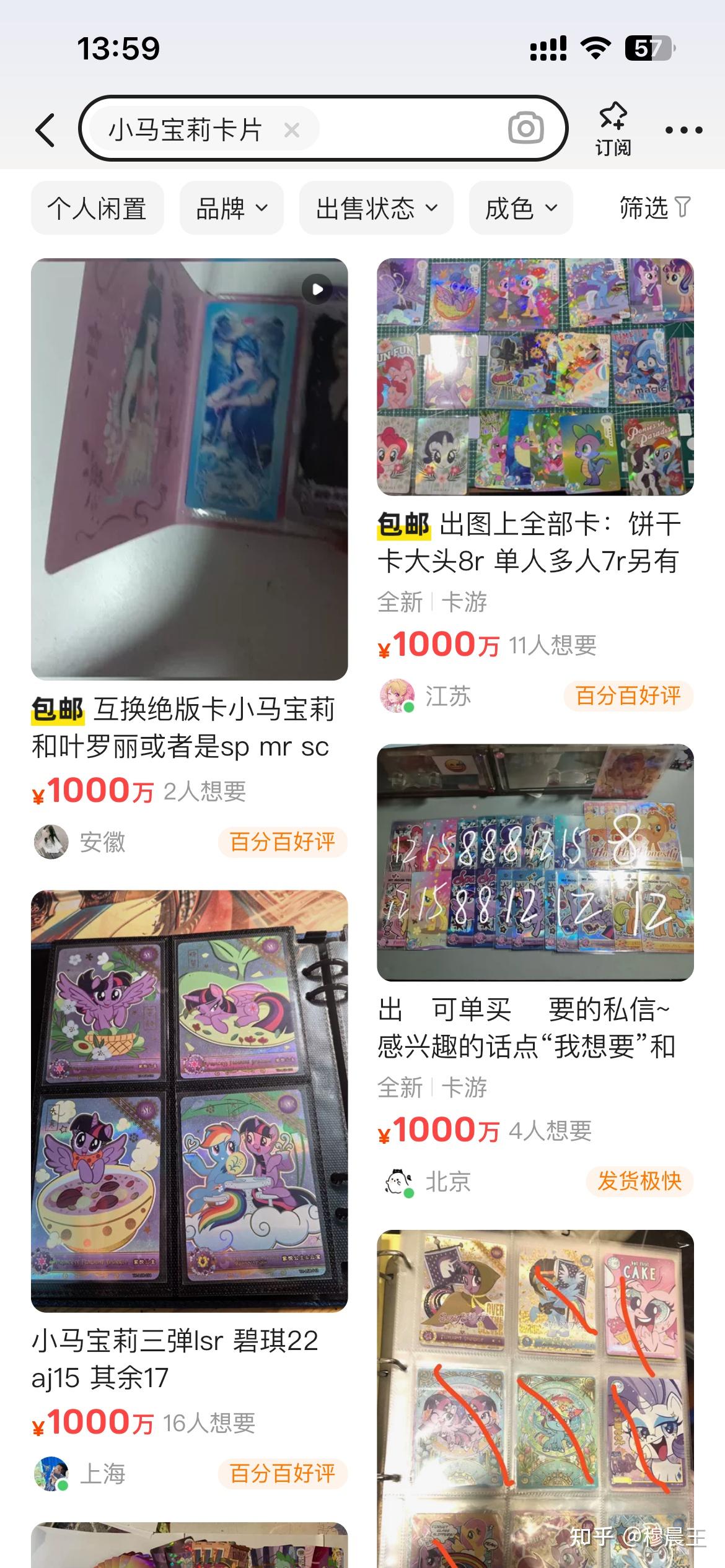Expand the 出售状态 dropdown
Viewport: 725px width, 1568px height.
[376, 208]
